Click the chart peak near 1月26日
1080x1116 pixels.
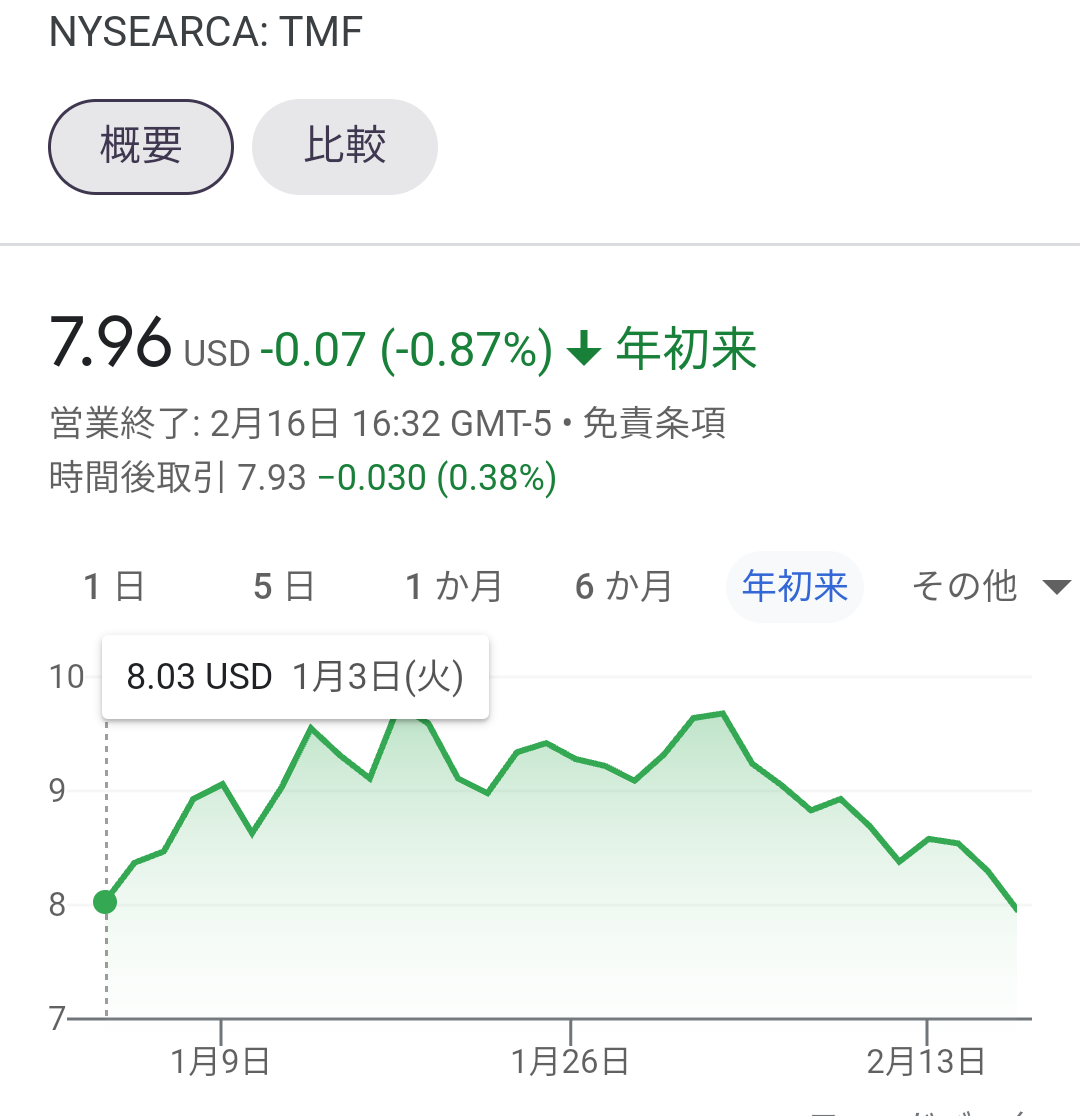pyautogui.click(x=545, y=742)
